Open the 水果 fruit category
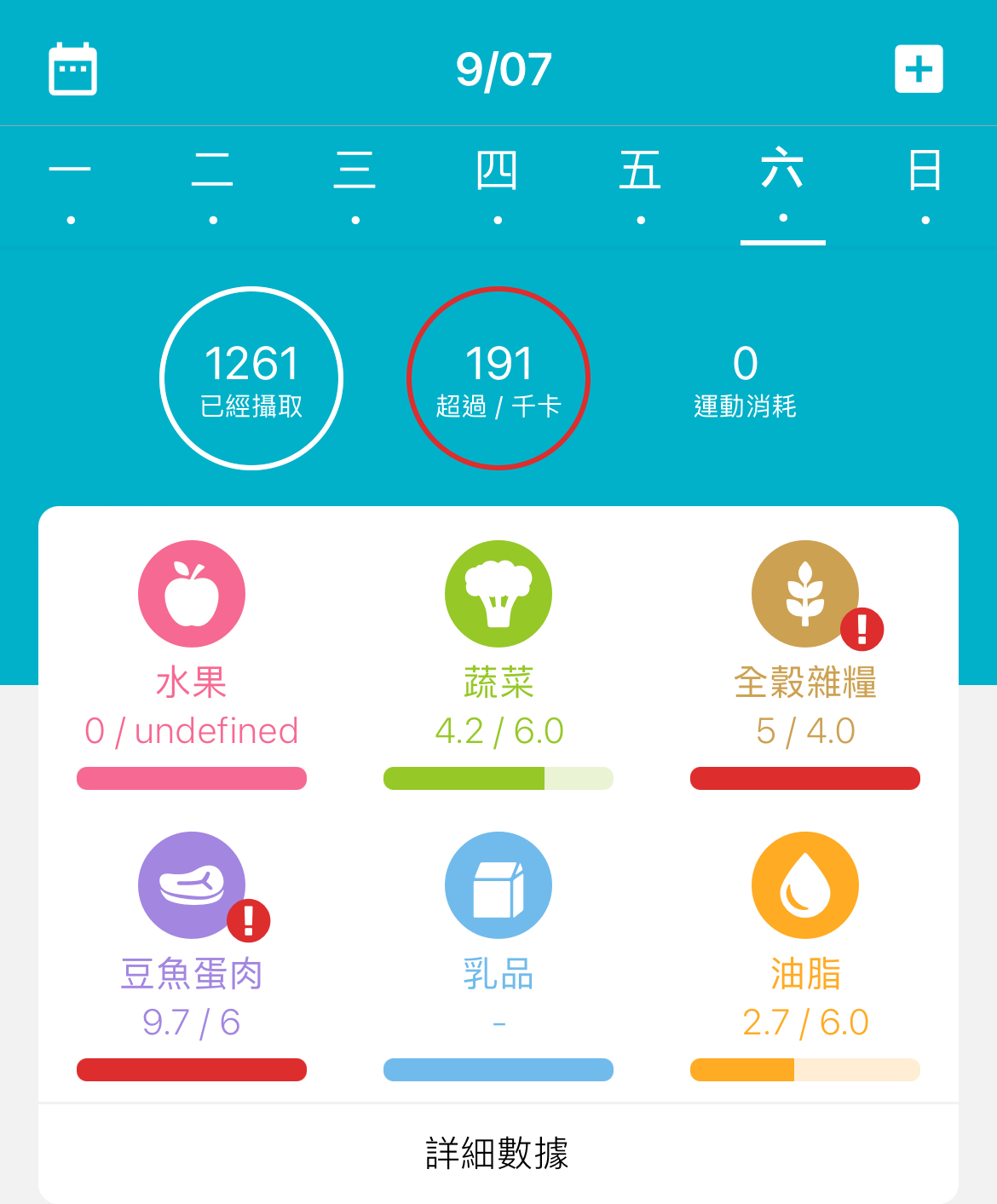Image resolution: width=997 pixels, height=1204 pixels. (x=192, y=594)
